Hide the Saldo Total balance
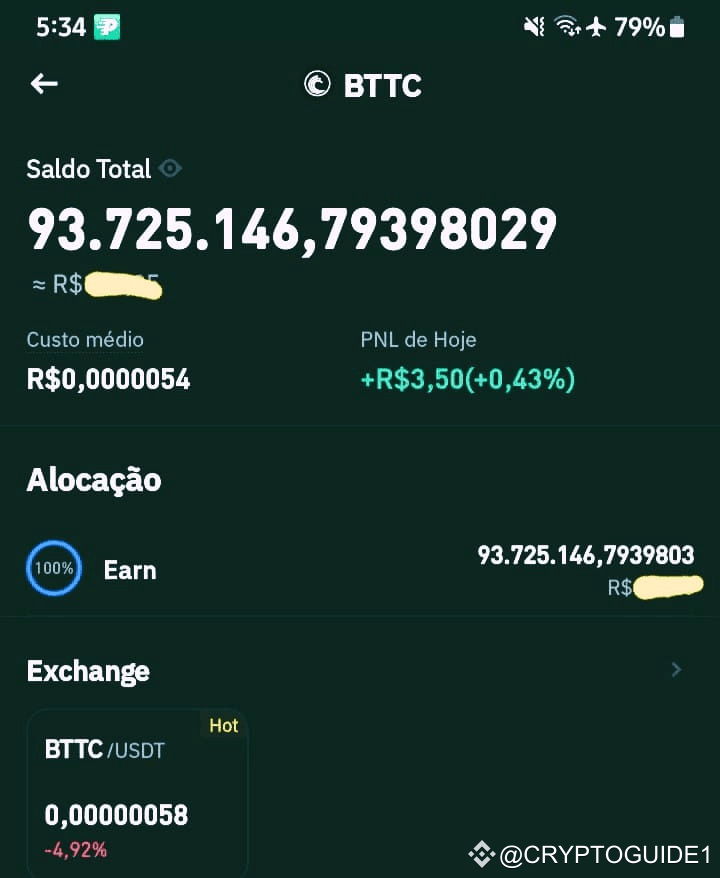The height and width of the screenshot is (878, 720). pyautogui.click(x=171, y=169)
